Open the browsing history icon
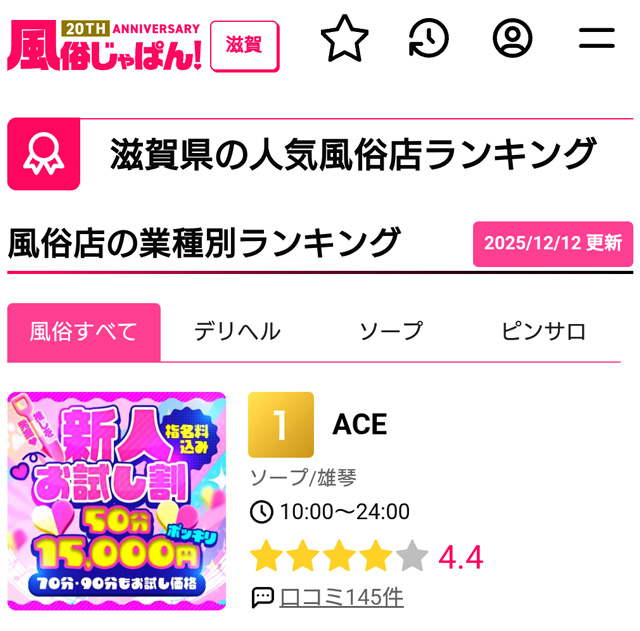Image resolution: width=640 pixels, height=631 pixels. (429, 40)
